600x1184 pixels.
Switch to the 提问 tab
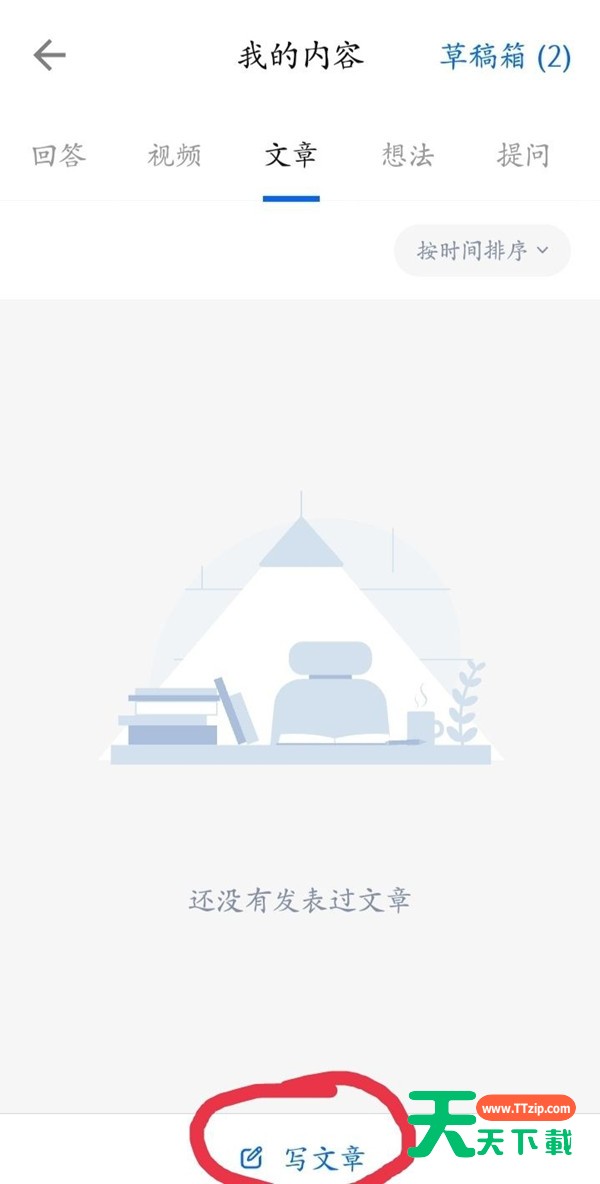click(523, 155)
